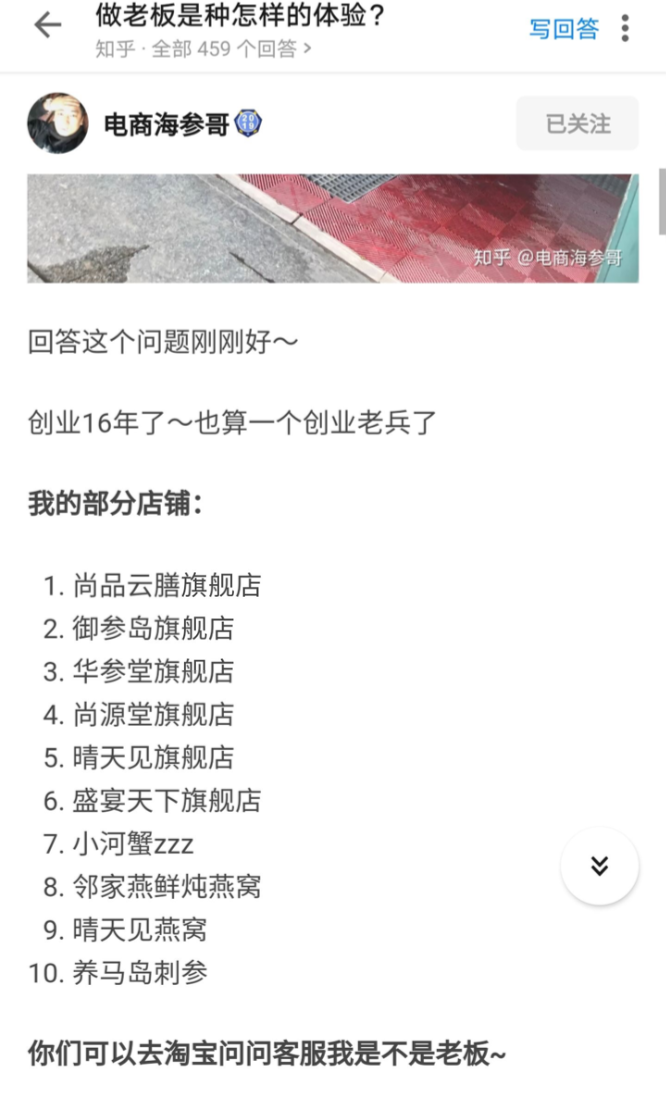This screenshot has height=1094, width=666.
Task: Open the three-dot overflow menu
Action: [x=625, y=28]
